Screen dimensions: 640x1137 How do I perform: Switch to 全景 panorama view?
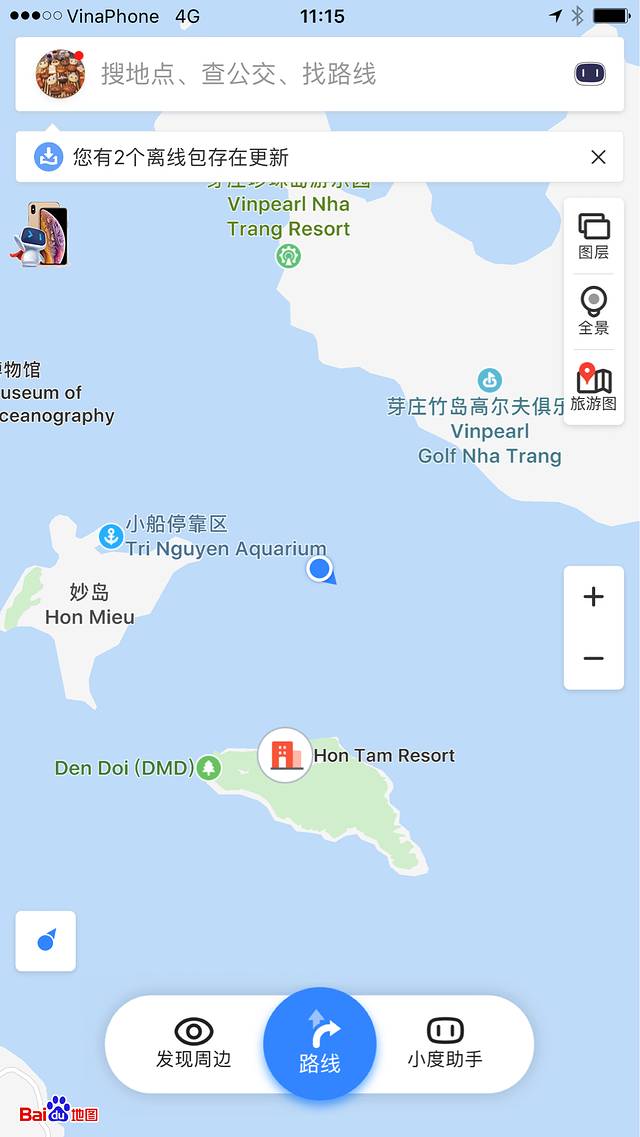(x=594, y=311)
